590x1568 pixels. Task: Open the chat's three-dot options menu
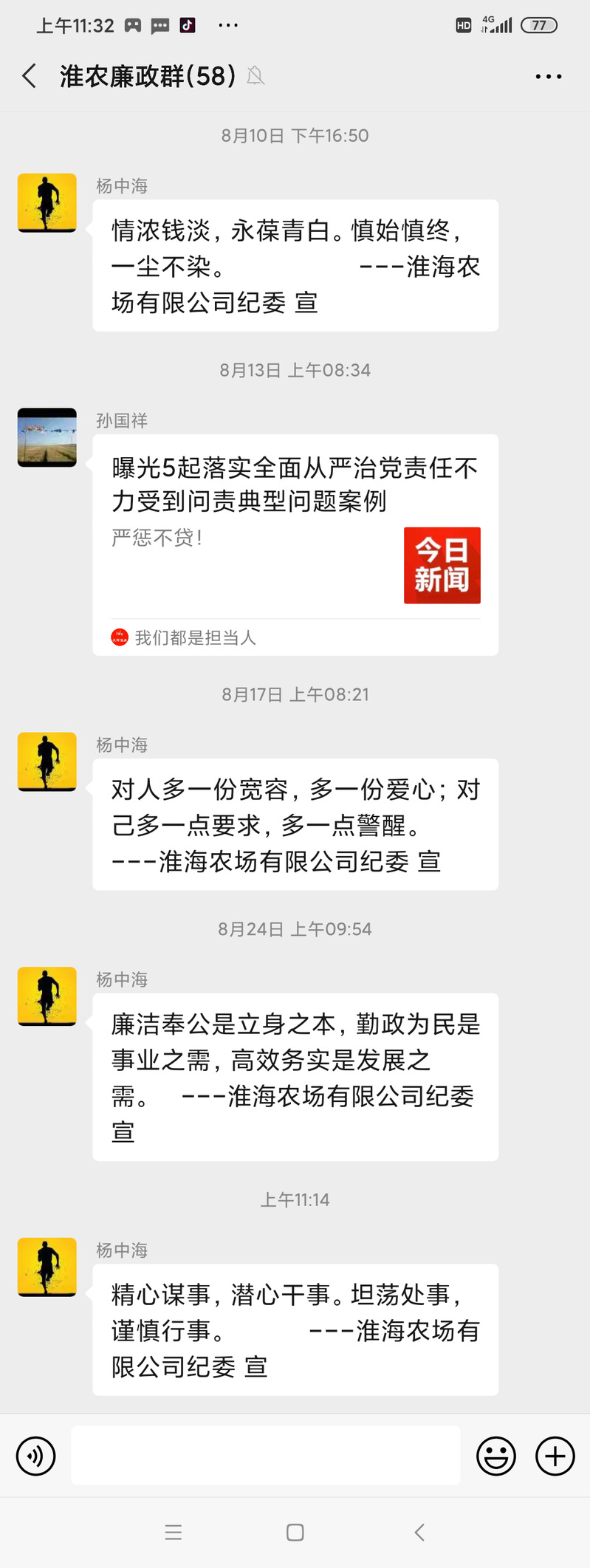click(548, 76)
